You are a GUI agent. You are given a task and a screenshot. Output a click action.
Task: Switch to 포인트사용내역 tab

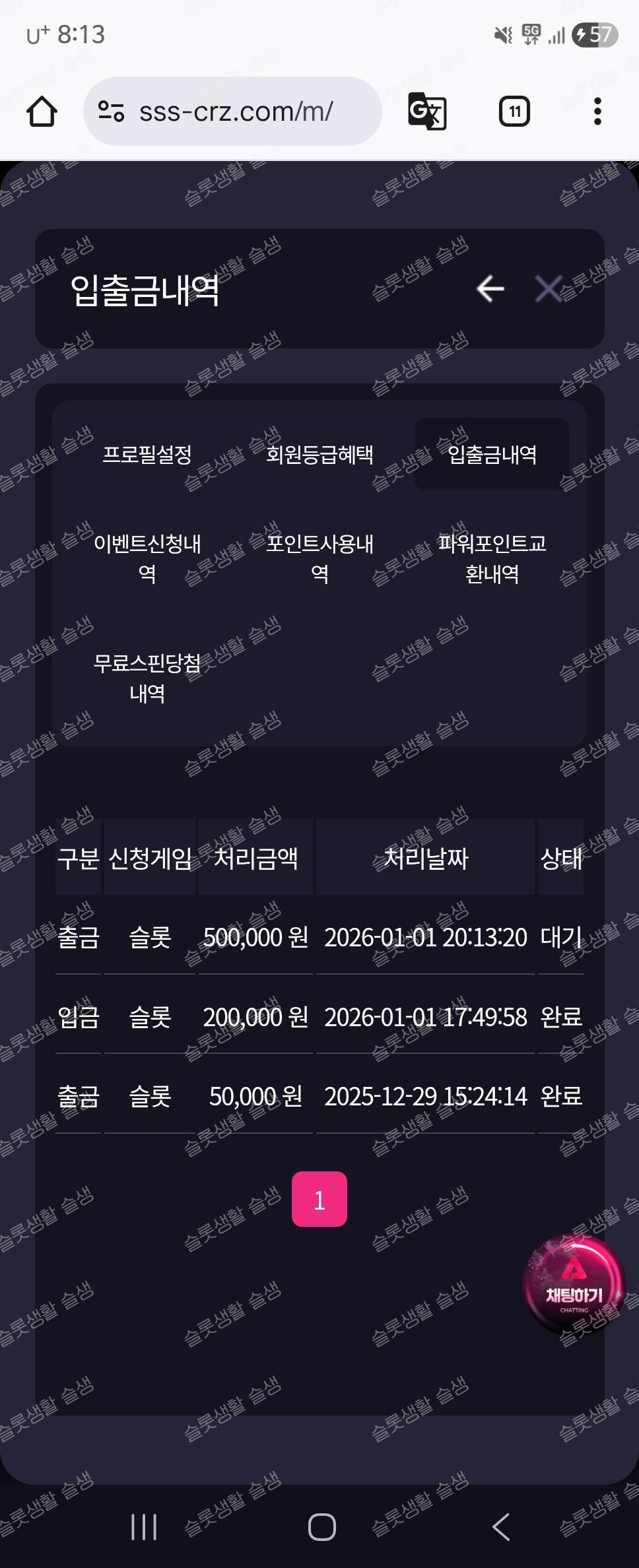(319, 558)
